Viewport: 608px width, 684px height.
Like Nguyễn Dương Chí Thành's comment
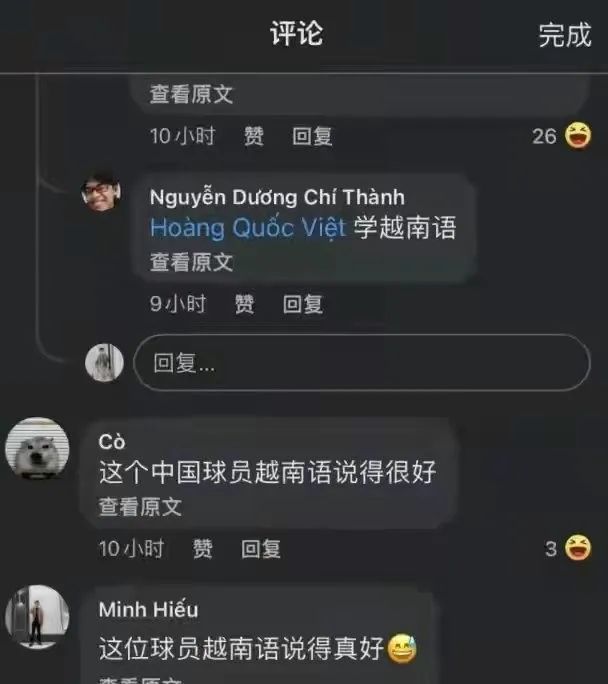tap(244, 304)
